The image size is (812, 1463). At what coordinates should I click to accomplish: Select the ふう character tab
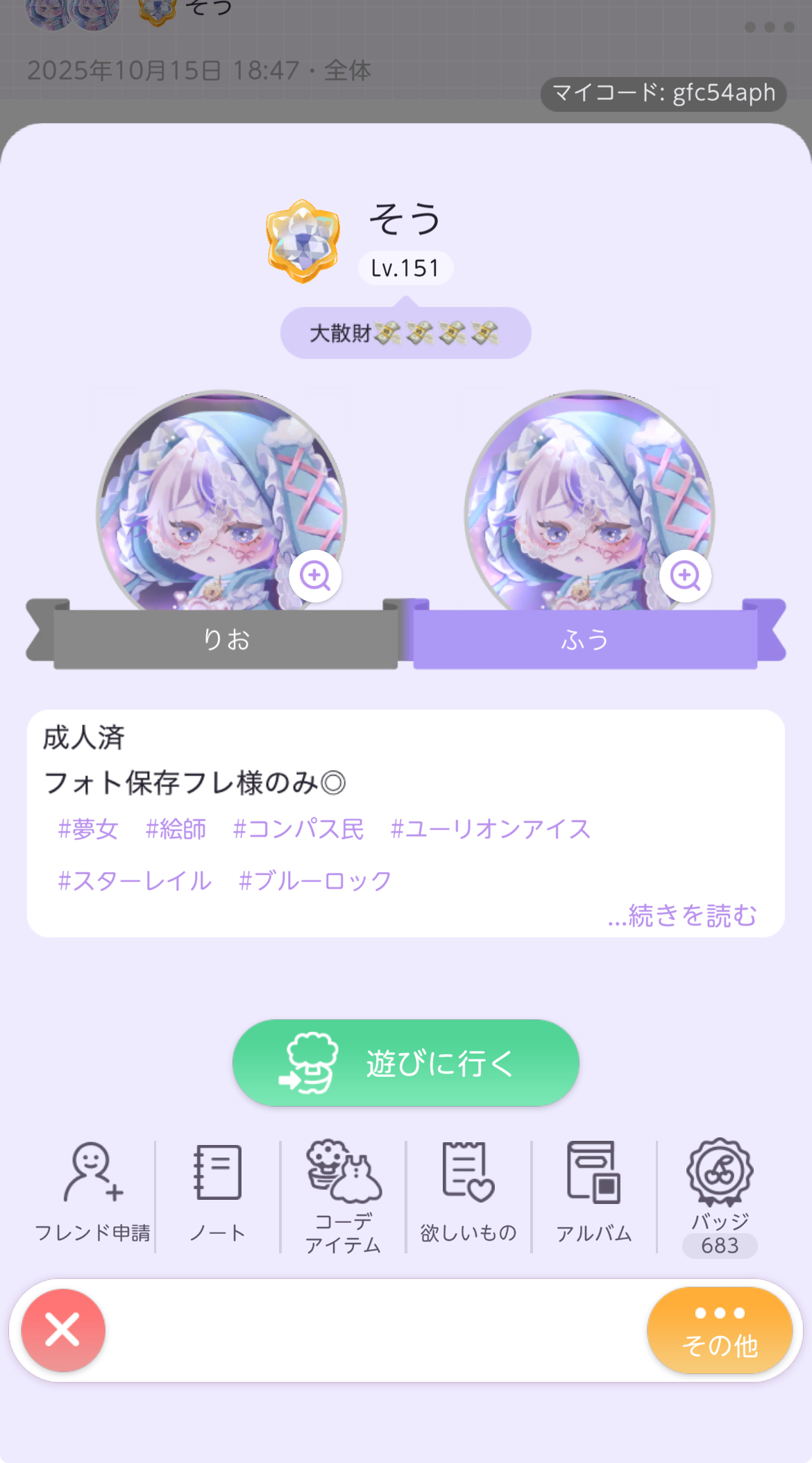(x=584, y=639)
